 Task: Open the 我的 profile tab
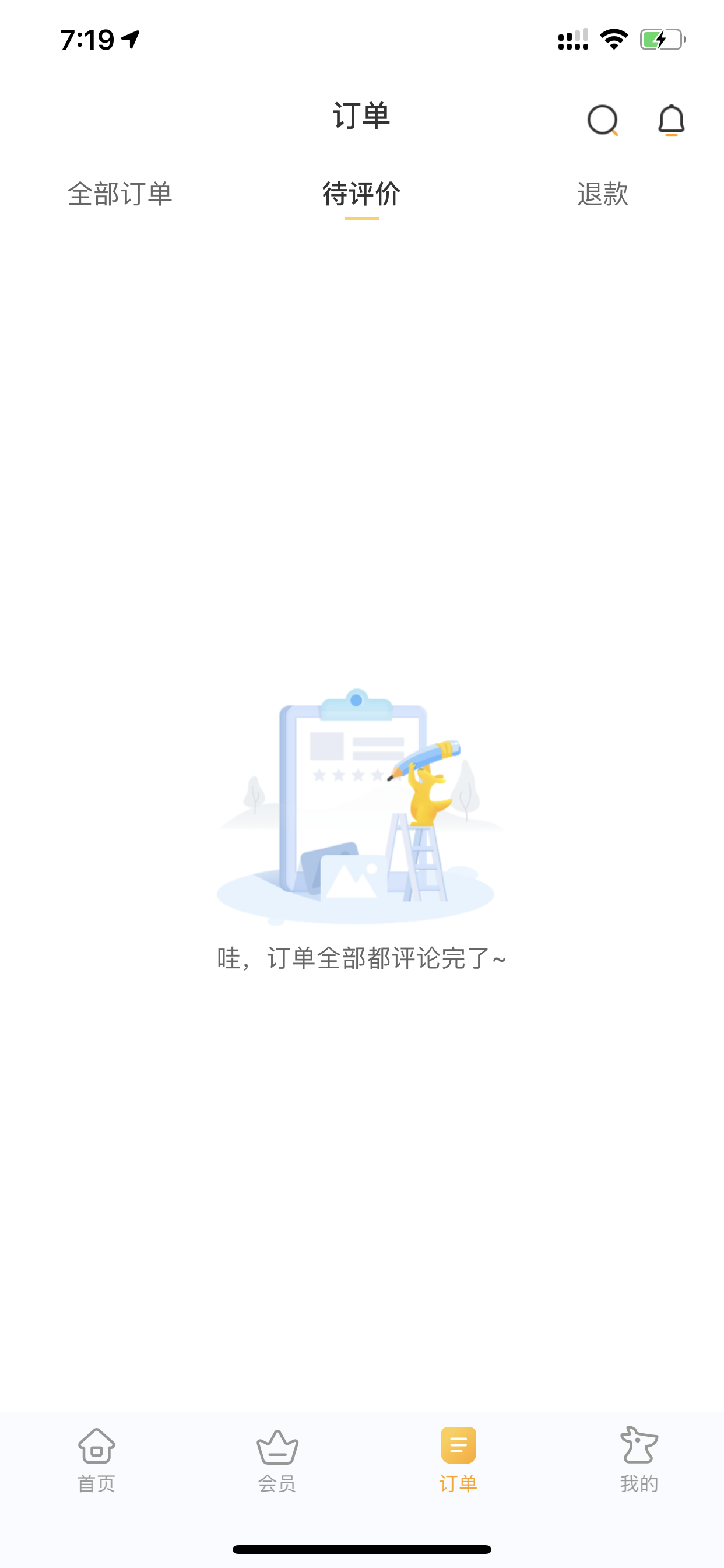click(639, 1459)
